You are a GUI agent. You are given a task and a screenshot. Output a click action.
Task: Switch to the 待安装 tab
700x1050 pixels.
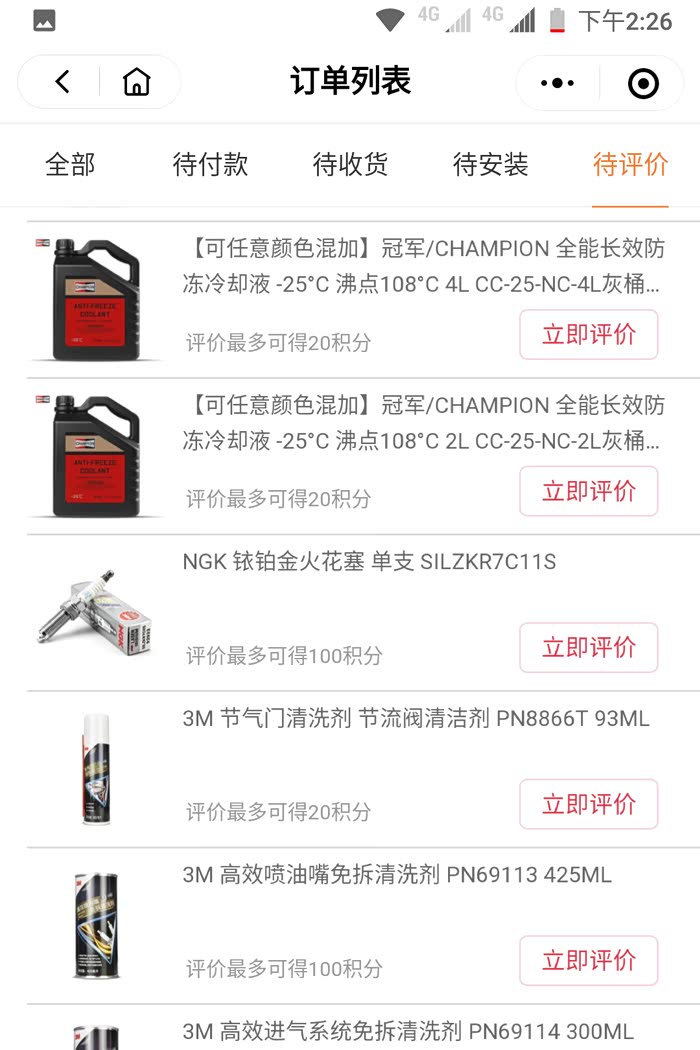click(490, 165)
